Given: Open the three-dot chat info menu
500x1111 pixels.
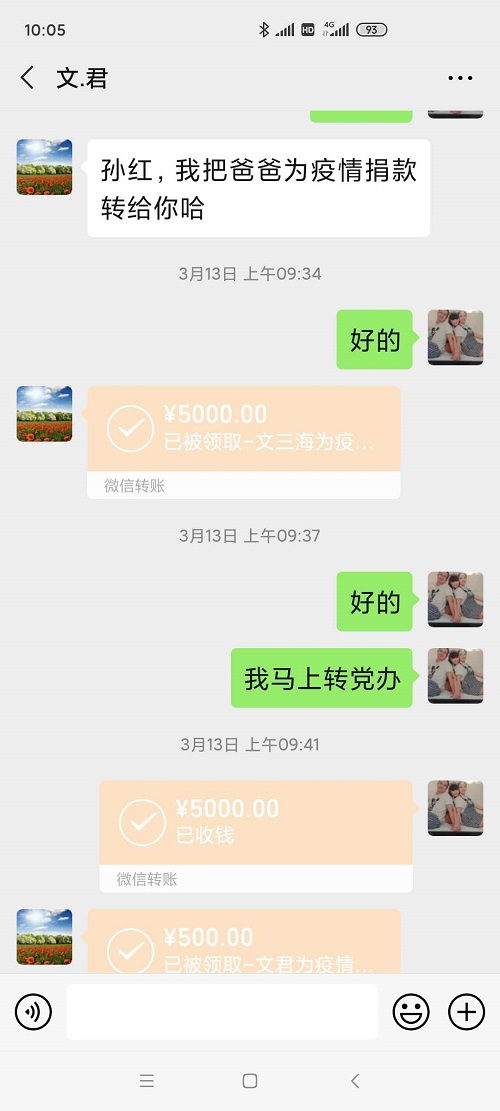Looking at the screenshot, I should pos(460,78).
